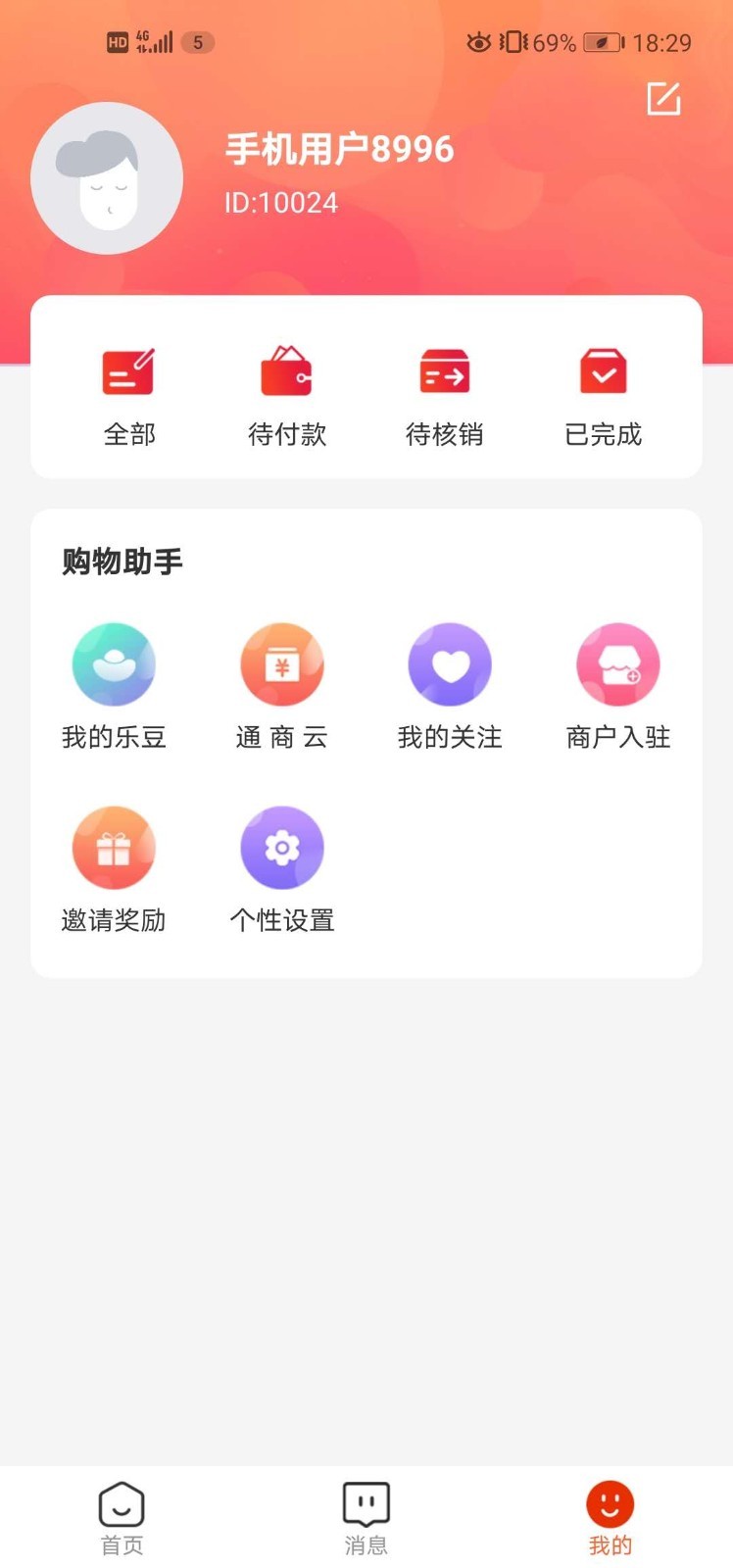Tap the 购物助手 section header
Viewport: 733px width, 1568px height.
[x=119, y=561]
